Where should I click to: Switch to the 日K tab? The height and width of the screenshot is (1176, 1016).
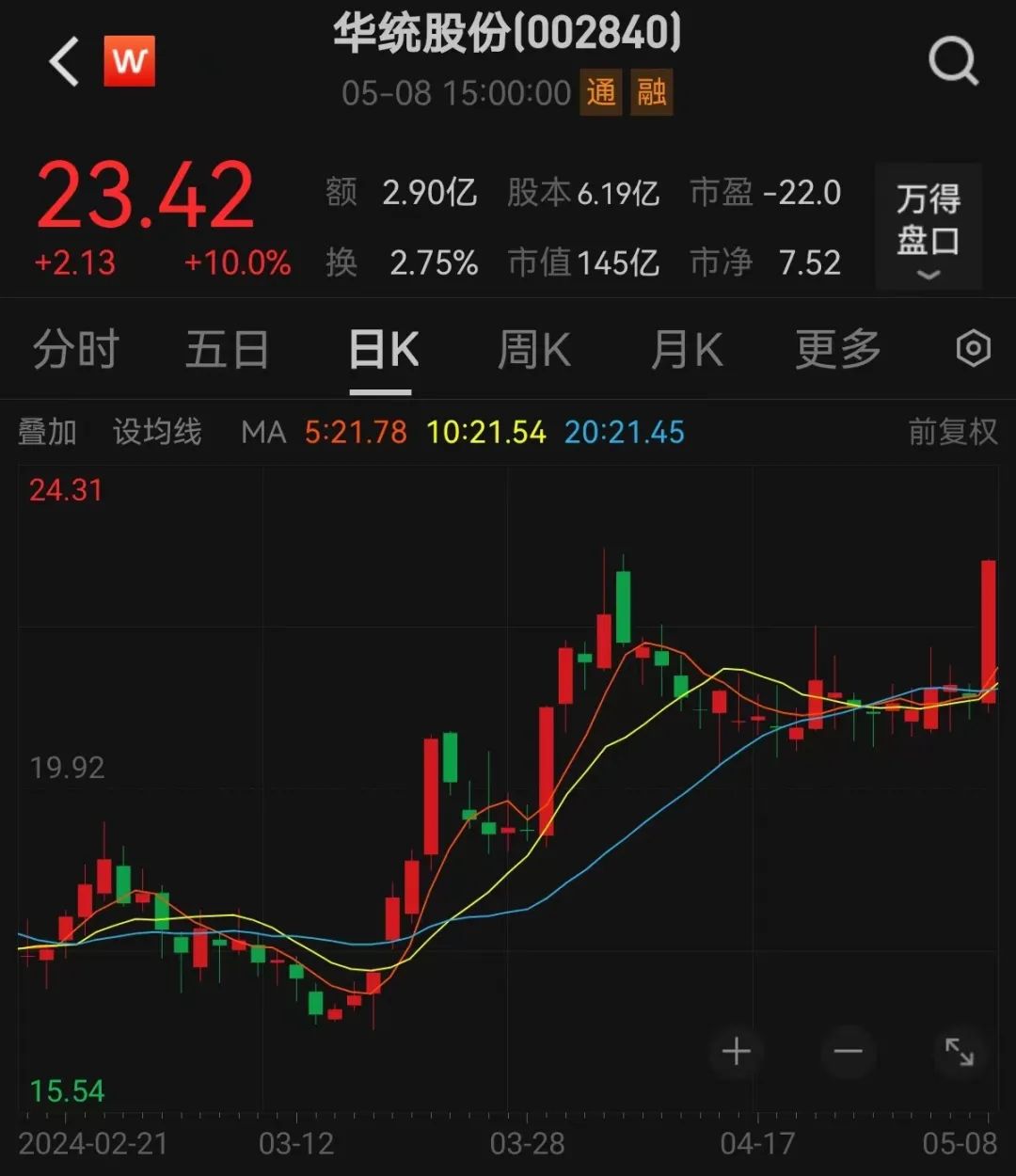(383, 350)
